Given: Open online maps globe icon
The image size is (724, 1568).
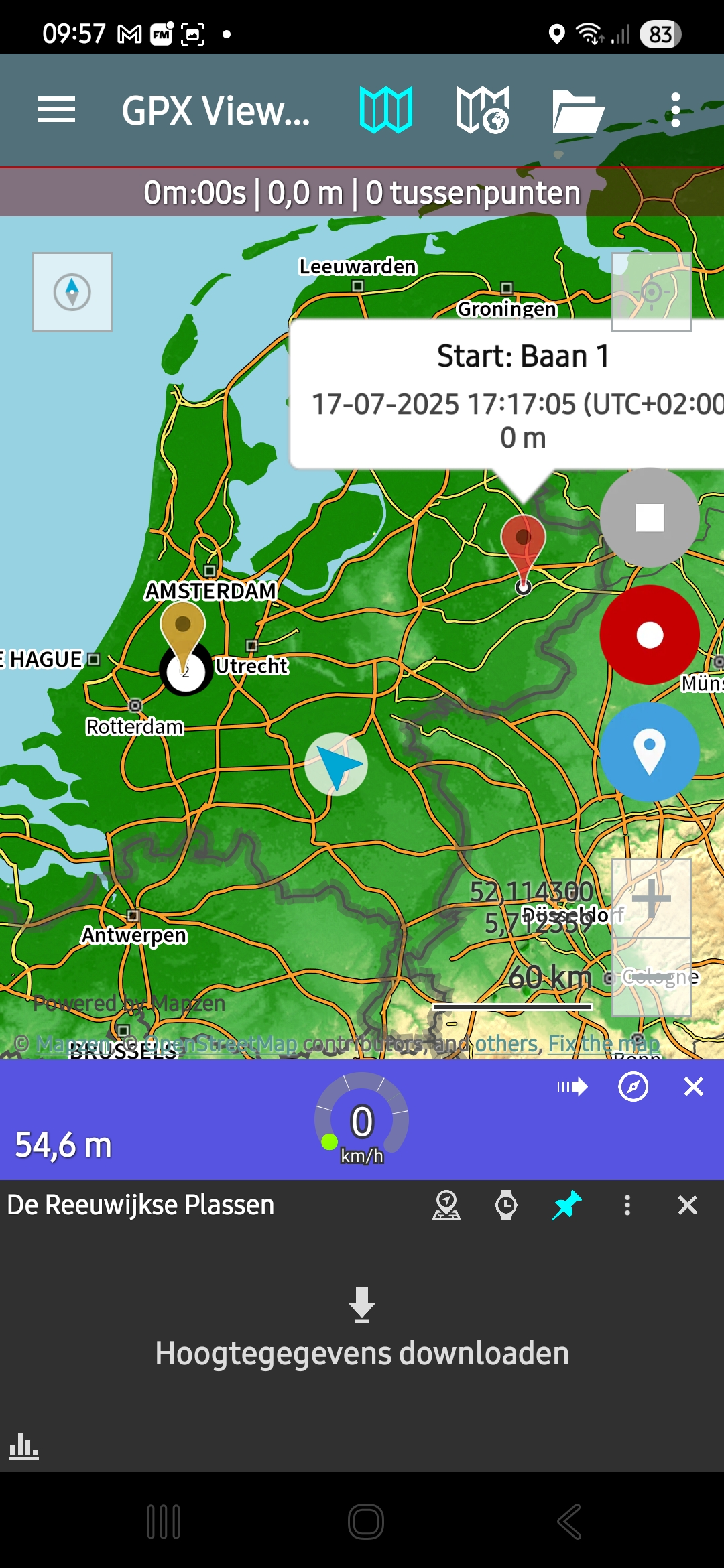Looking at the screenshot, I should point(483,110).
